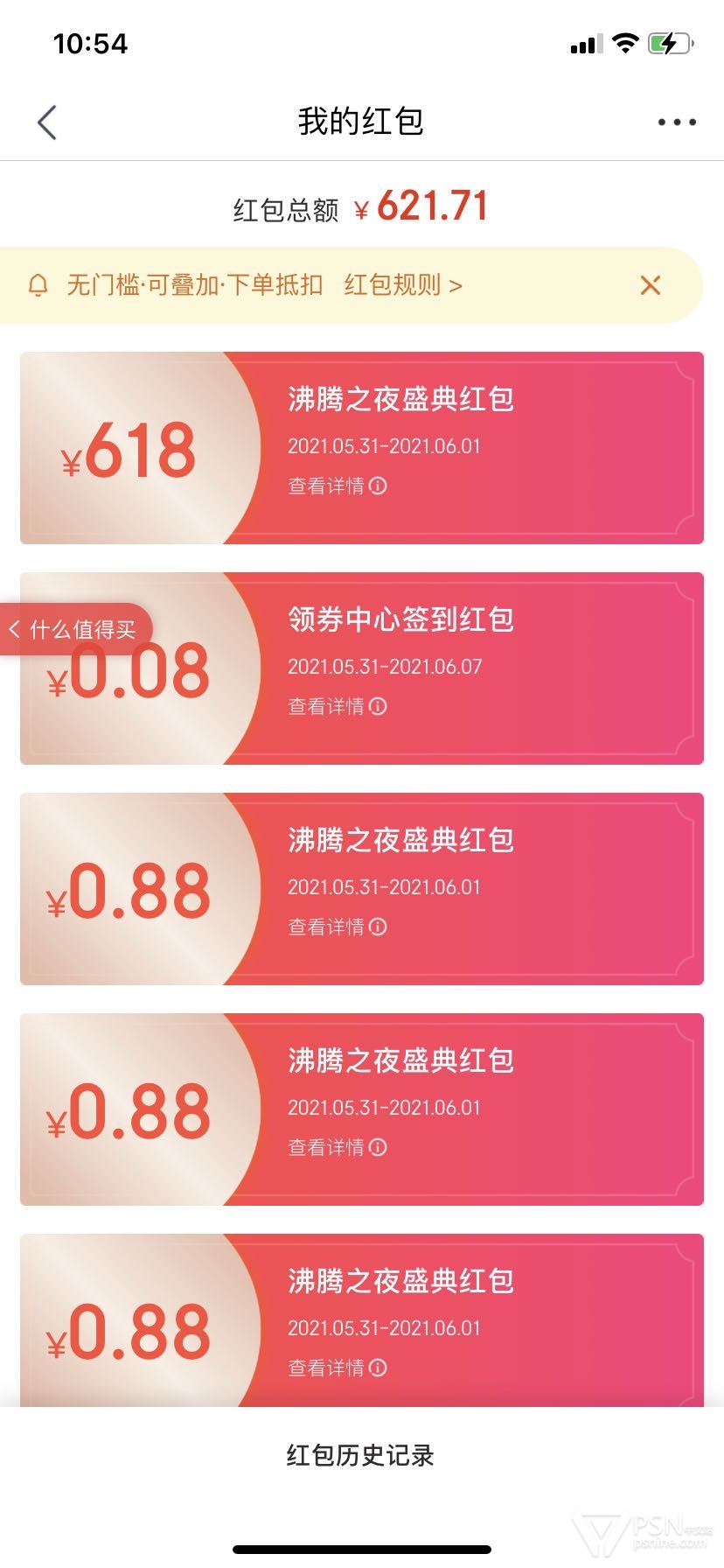Go back from 我的红包 page
The height and width of the screenshot is (1568, 724).
click(47, 122)
